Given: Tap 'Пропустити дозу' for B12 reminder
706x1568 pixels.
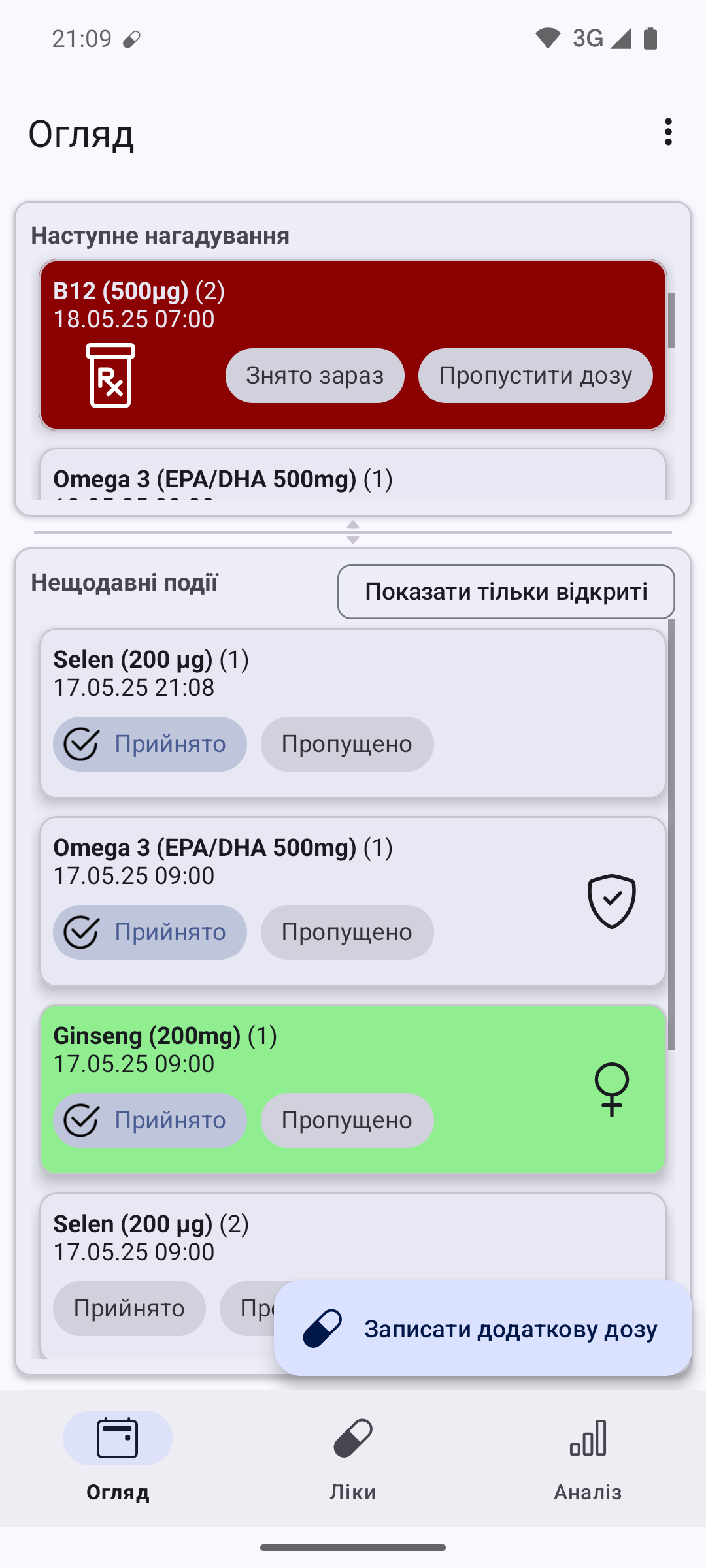Looking at the screenshot, I should [x=535, y=376].
